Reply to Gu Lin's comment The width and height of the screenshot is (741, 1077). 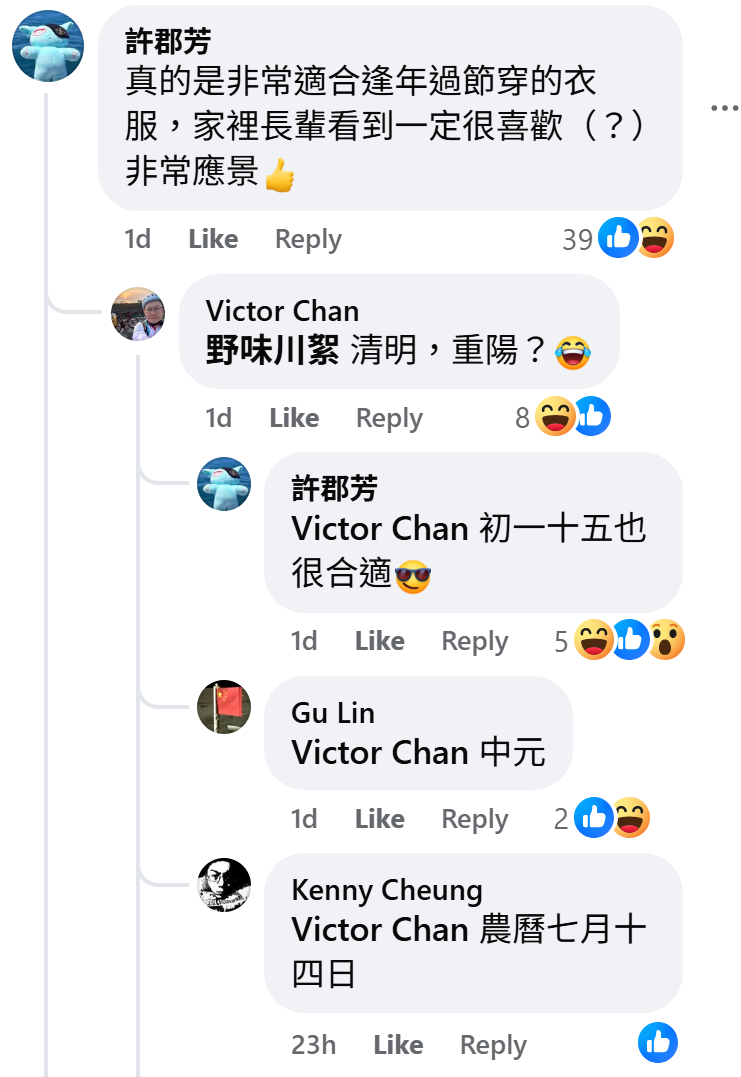tap(475, 819)
